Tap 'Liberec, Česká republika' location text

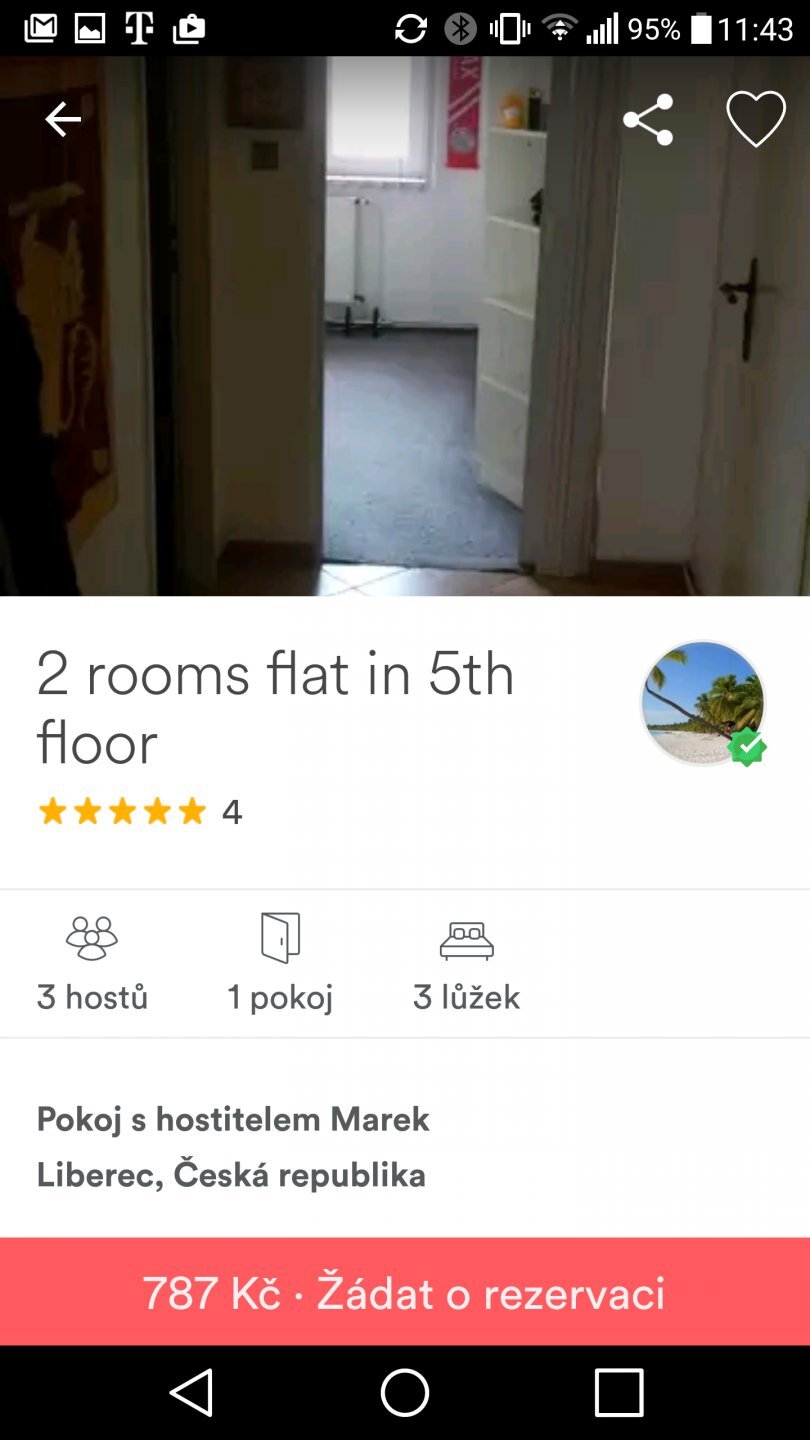pyautogui.click(x=231, y=1176)
